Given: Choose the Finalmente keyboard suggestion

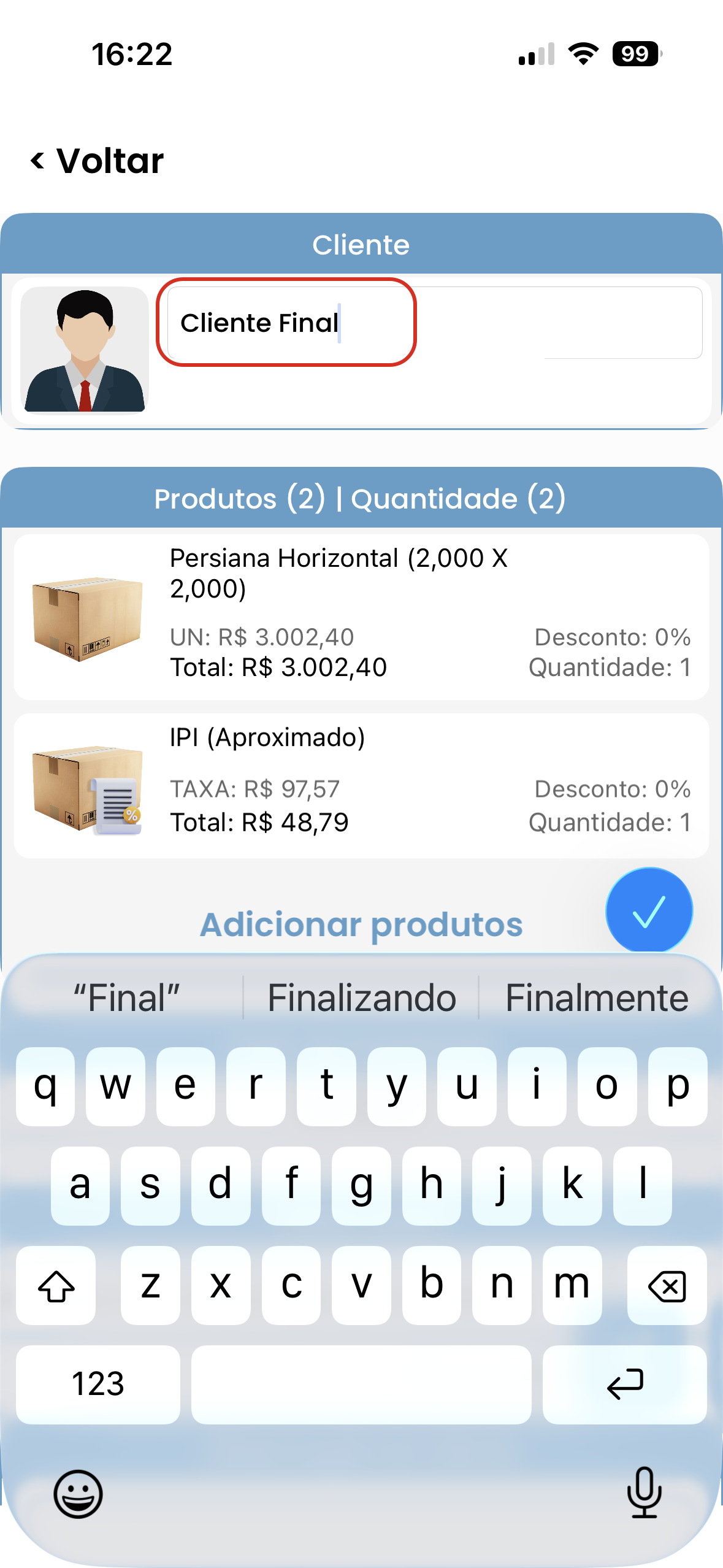Looking at the screenshot, I should pos(596,998).
